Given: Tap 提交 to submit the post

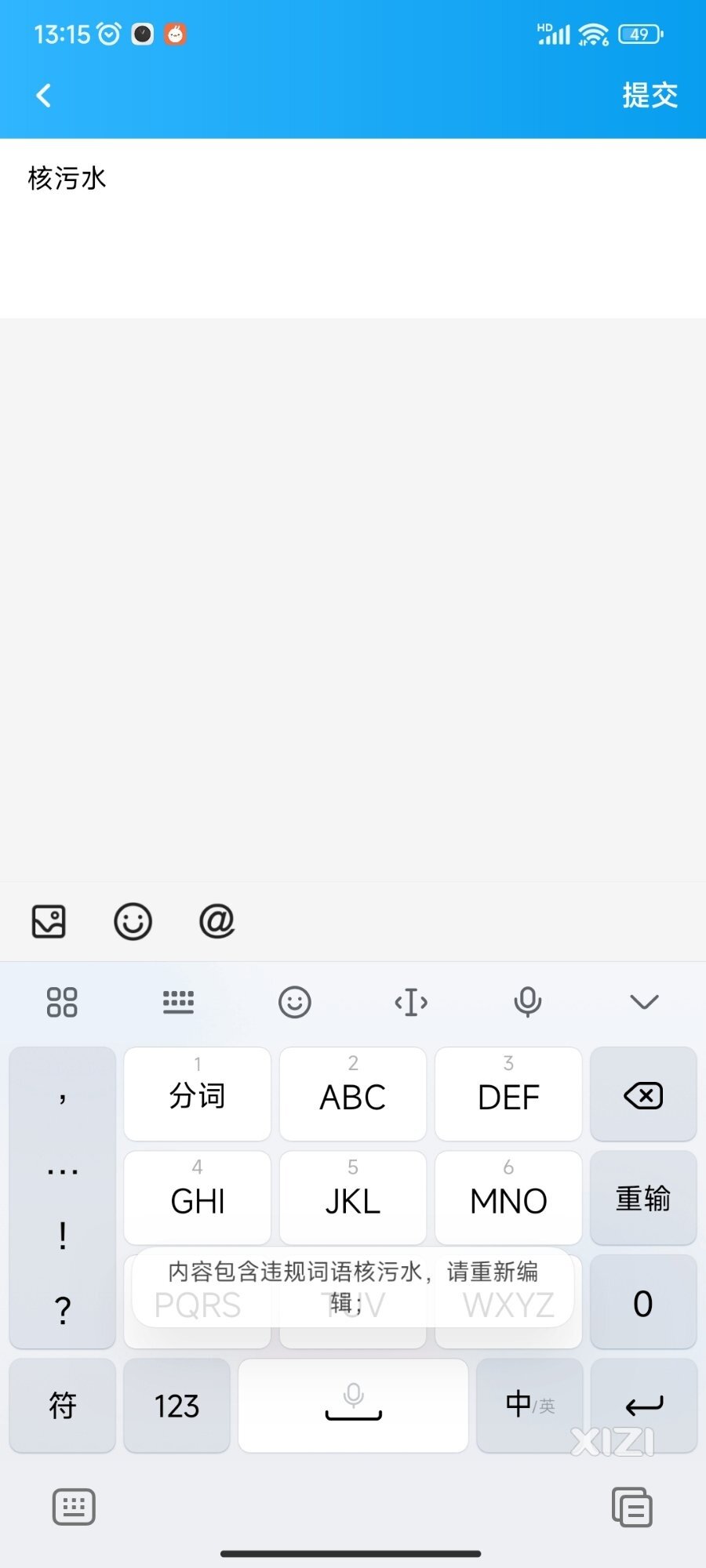Looking at the screenshot, I should click(x=650, y=96).
